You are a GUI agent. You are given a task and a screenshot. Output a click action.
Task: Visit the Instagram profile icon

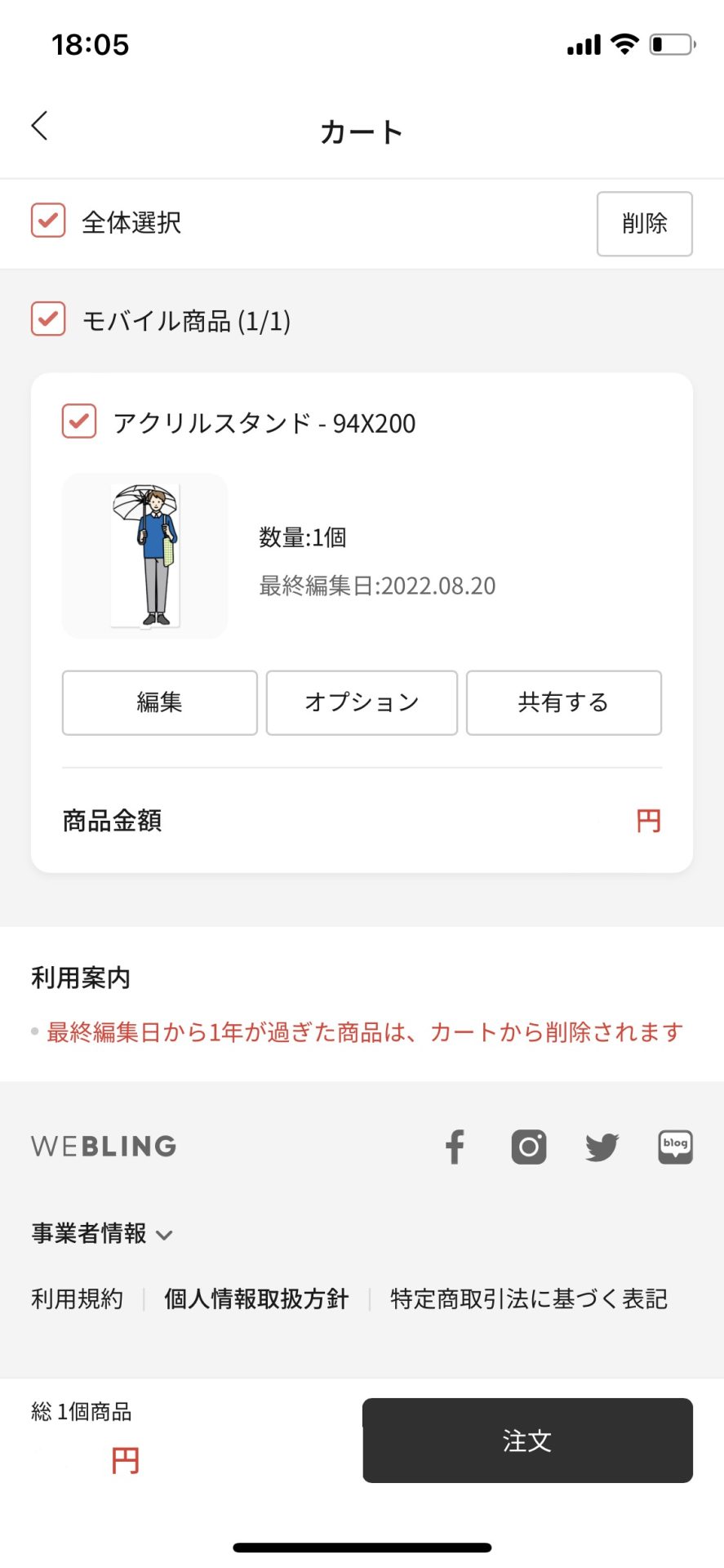(529, 1147)
